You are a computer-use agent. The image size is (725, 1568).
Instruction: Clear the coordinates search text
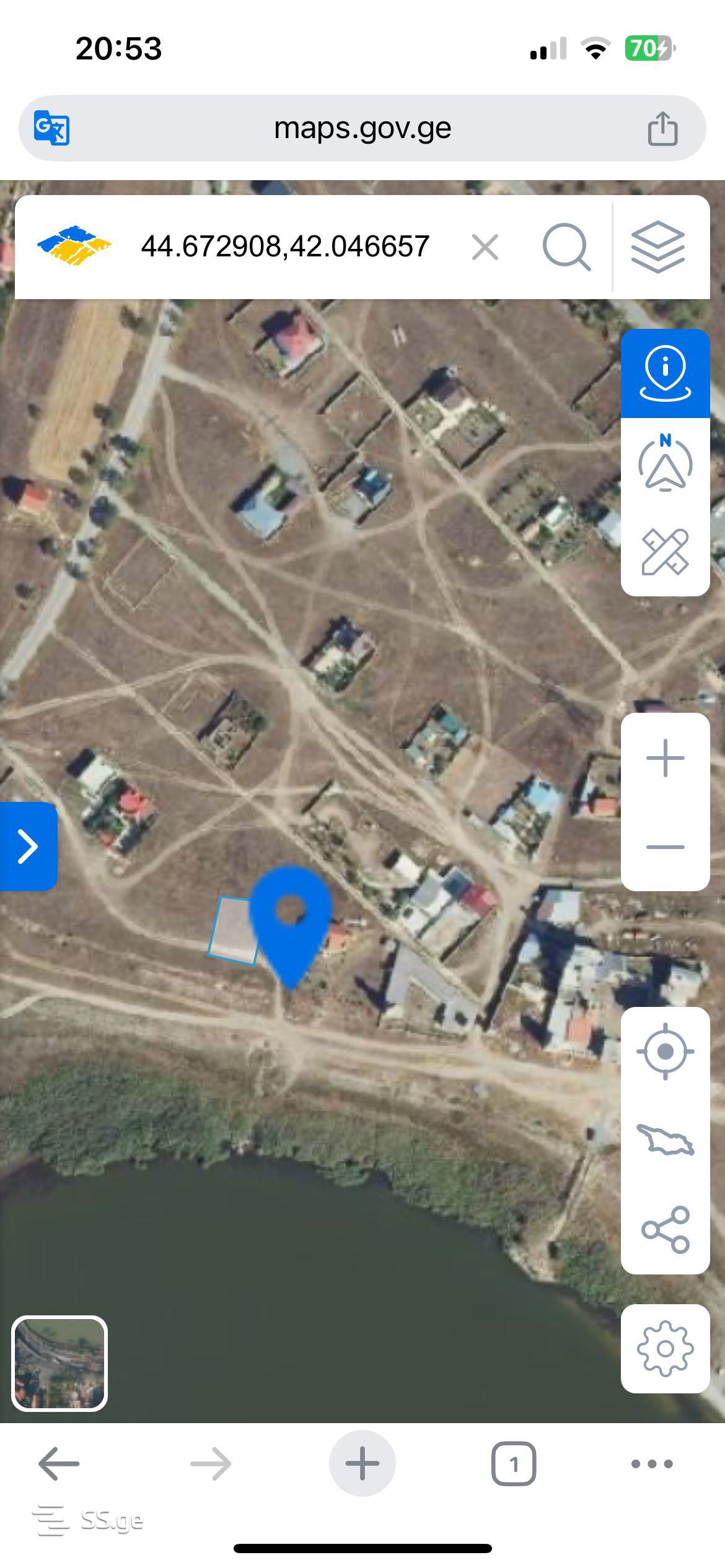tap(485, 248)
